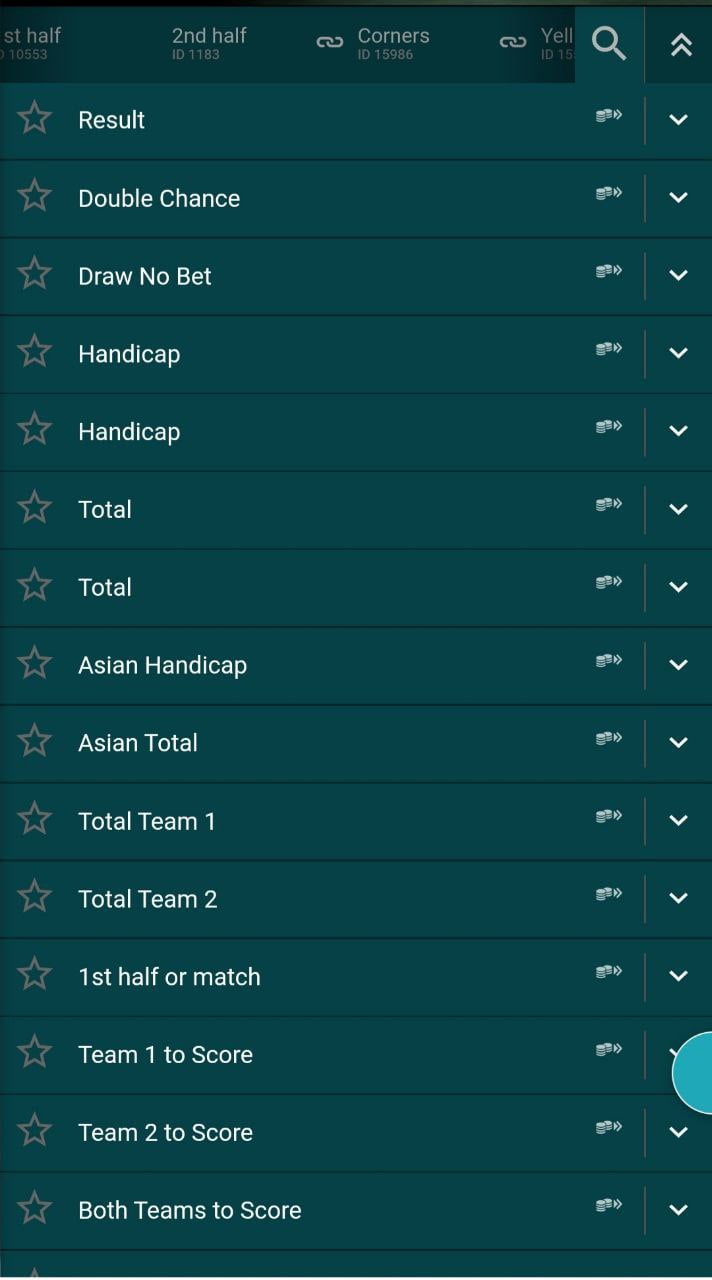The width and height of the screenshot is (712, 1280).
Task: Switch to the 2nd half tab
Action: point(209,43)
